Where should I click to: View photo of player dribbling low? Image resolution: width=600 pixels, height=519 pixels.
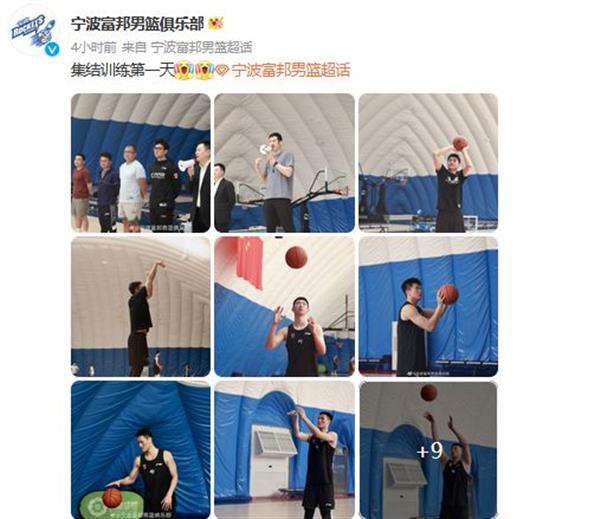click(140, 449)
